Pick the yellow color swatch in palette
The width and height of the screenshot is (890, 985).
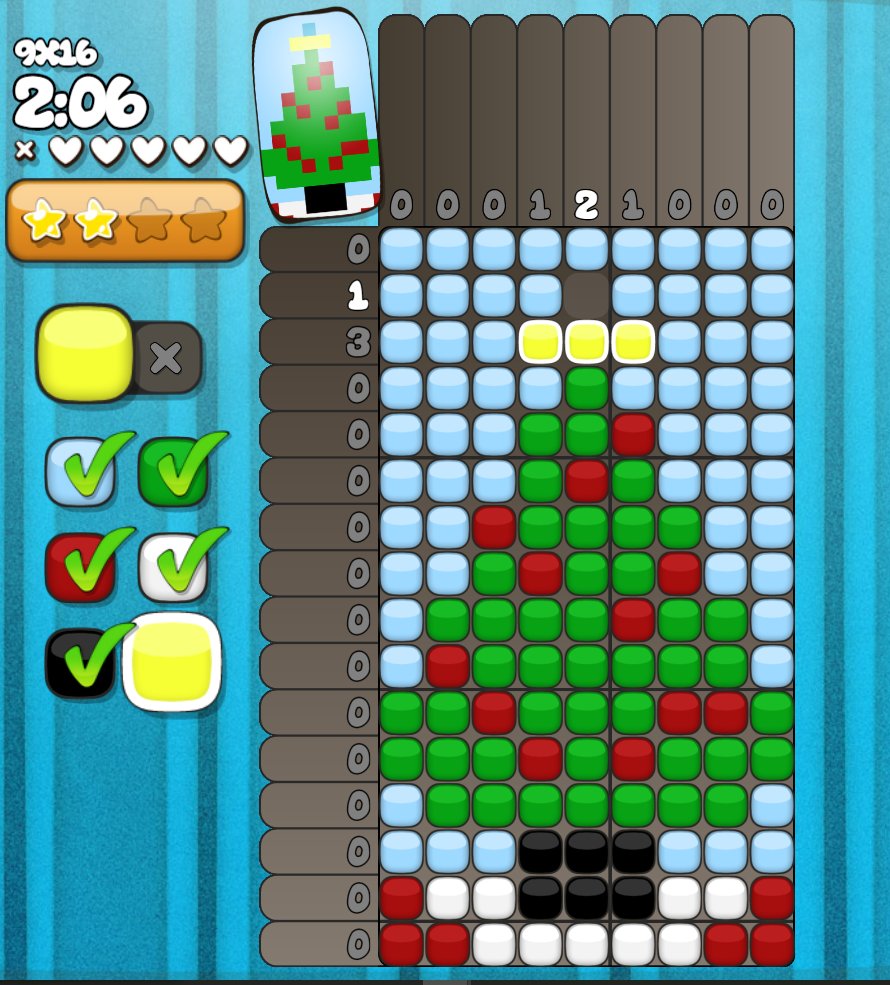coord(172,661)
